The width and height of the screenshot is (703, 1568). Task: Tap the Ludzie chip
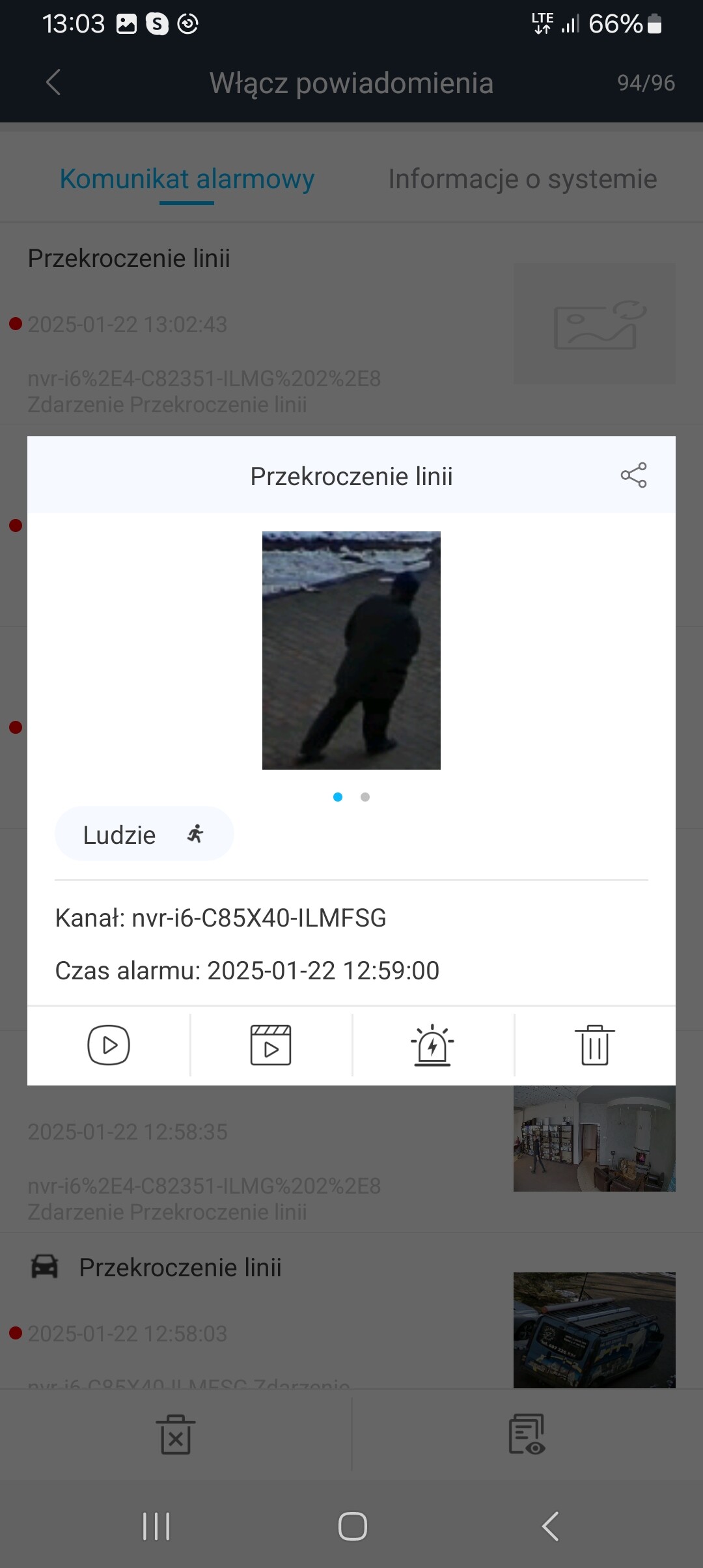144,834
